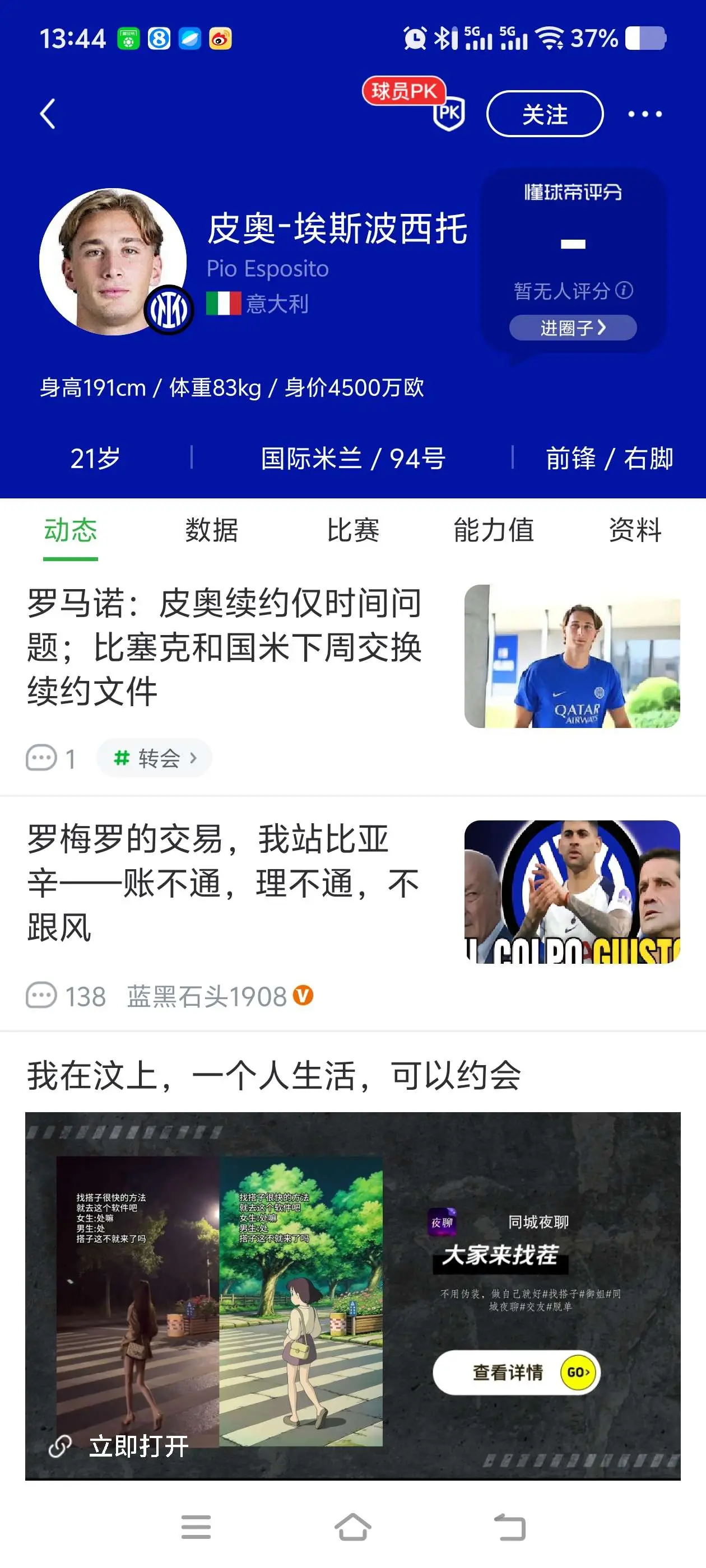Follow the player with 关注 button

click(x=545, y=114)
